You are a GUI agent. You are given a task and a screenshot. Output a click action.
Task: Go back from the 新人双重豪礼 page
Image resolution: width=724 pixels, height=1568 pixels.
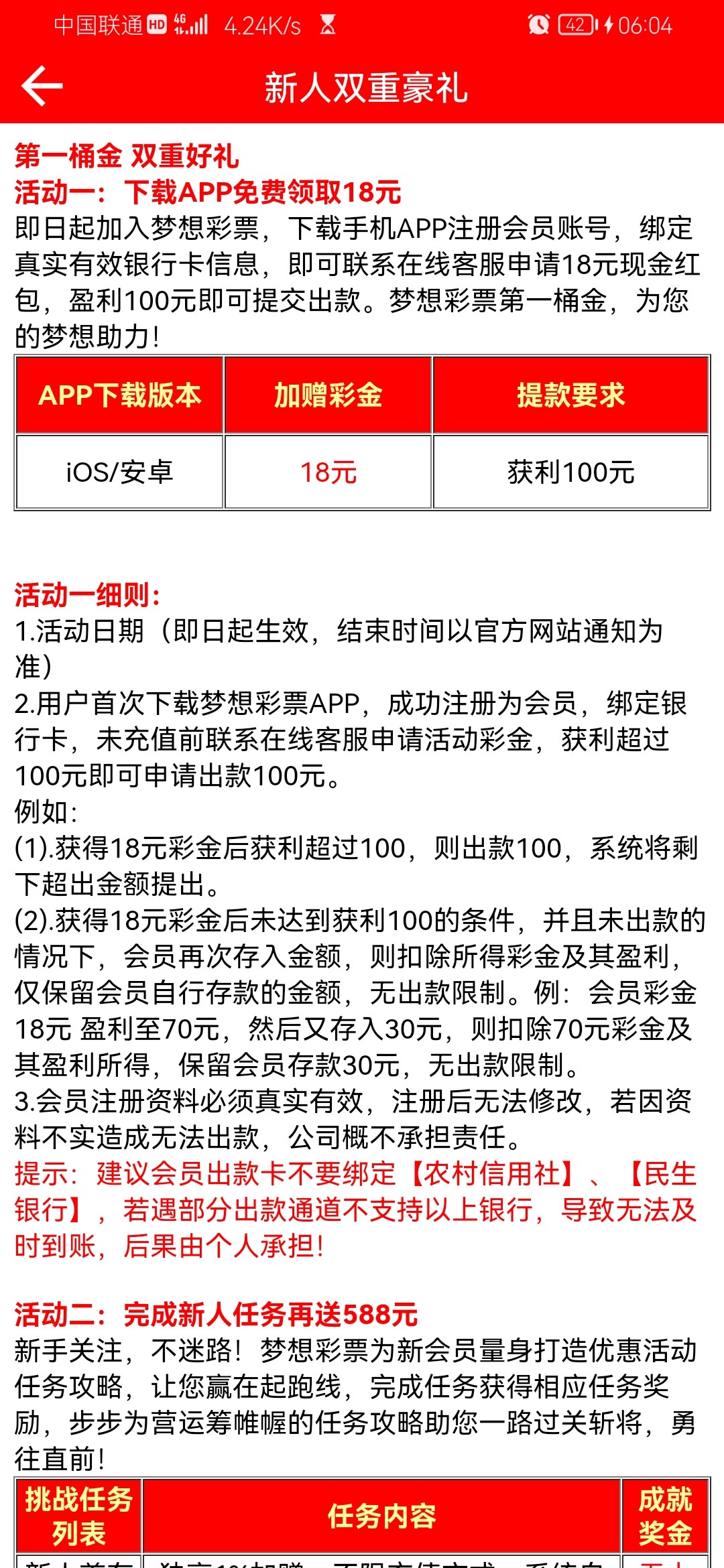coord(42,86)
